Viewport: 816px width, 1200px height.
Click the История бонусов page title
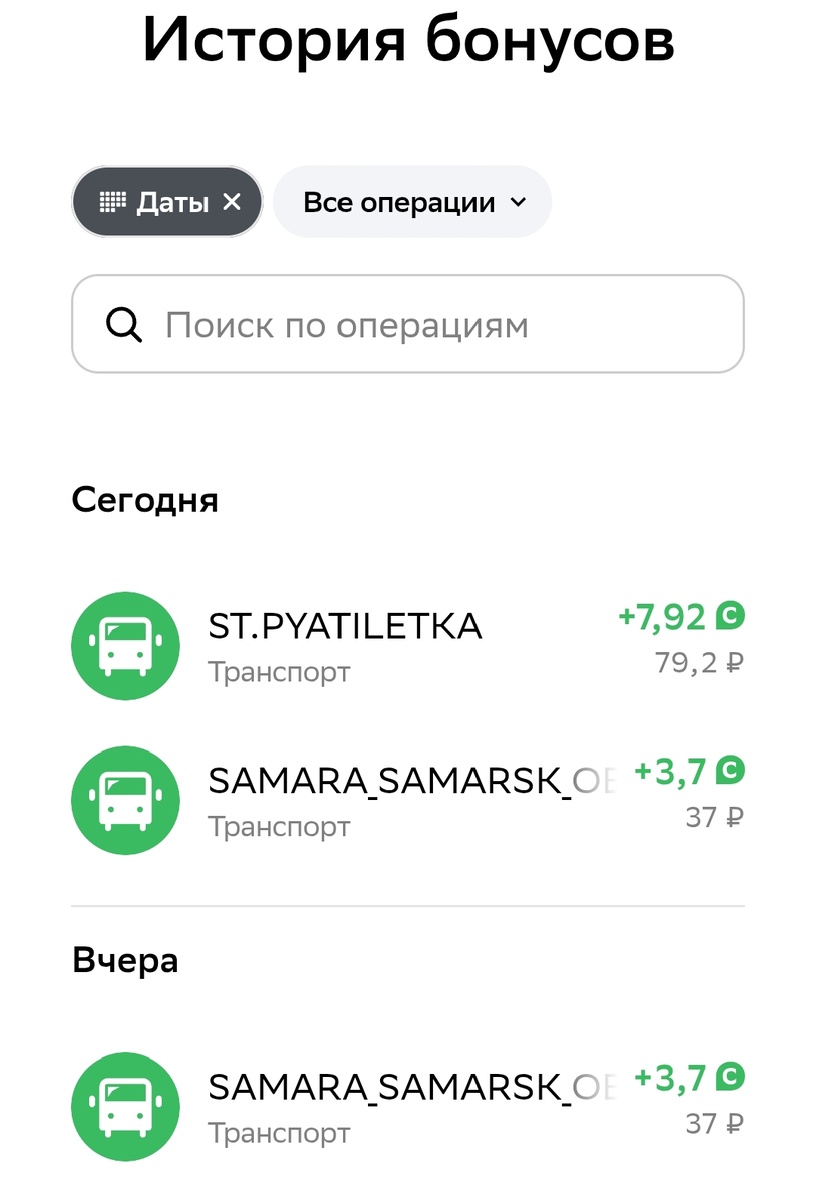pos(408,40)
